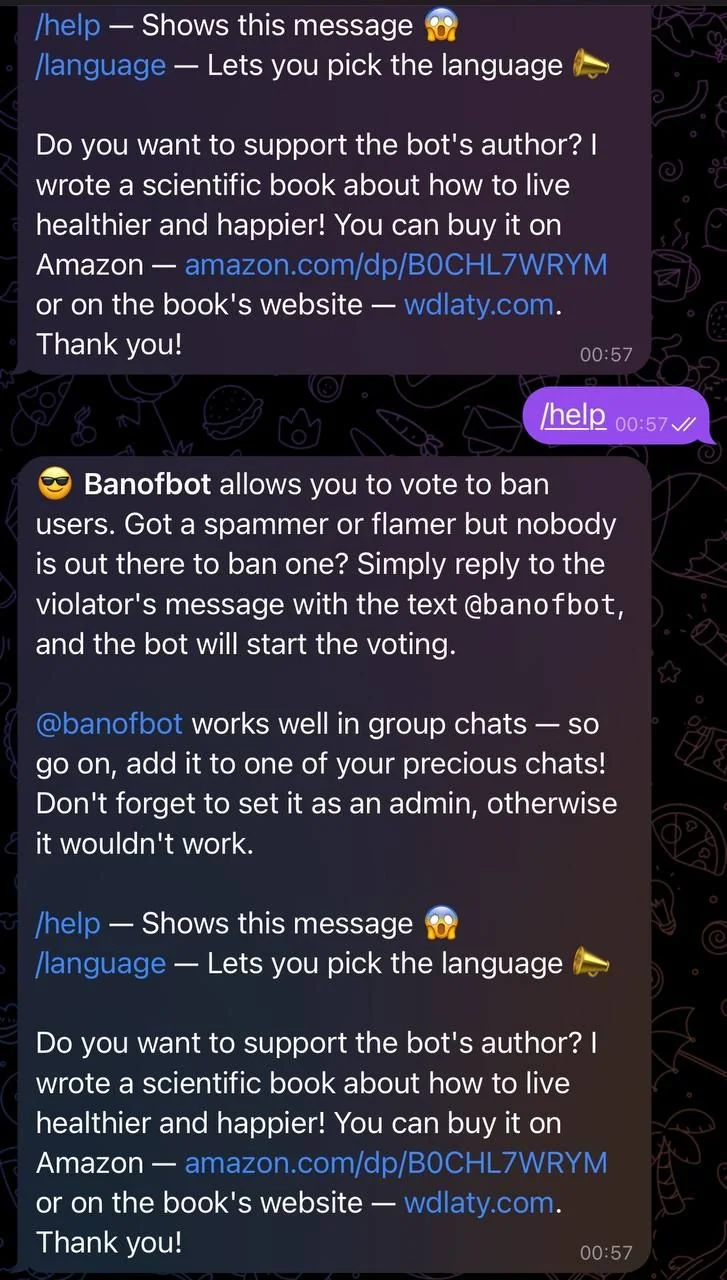The width and height of the screenshot is (727, 1280).
Task: Tap /language in the earlier bot message
Action: click(x=101, y=65)
